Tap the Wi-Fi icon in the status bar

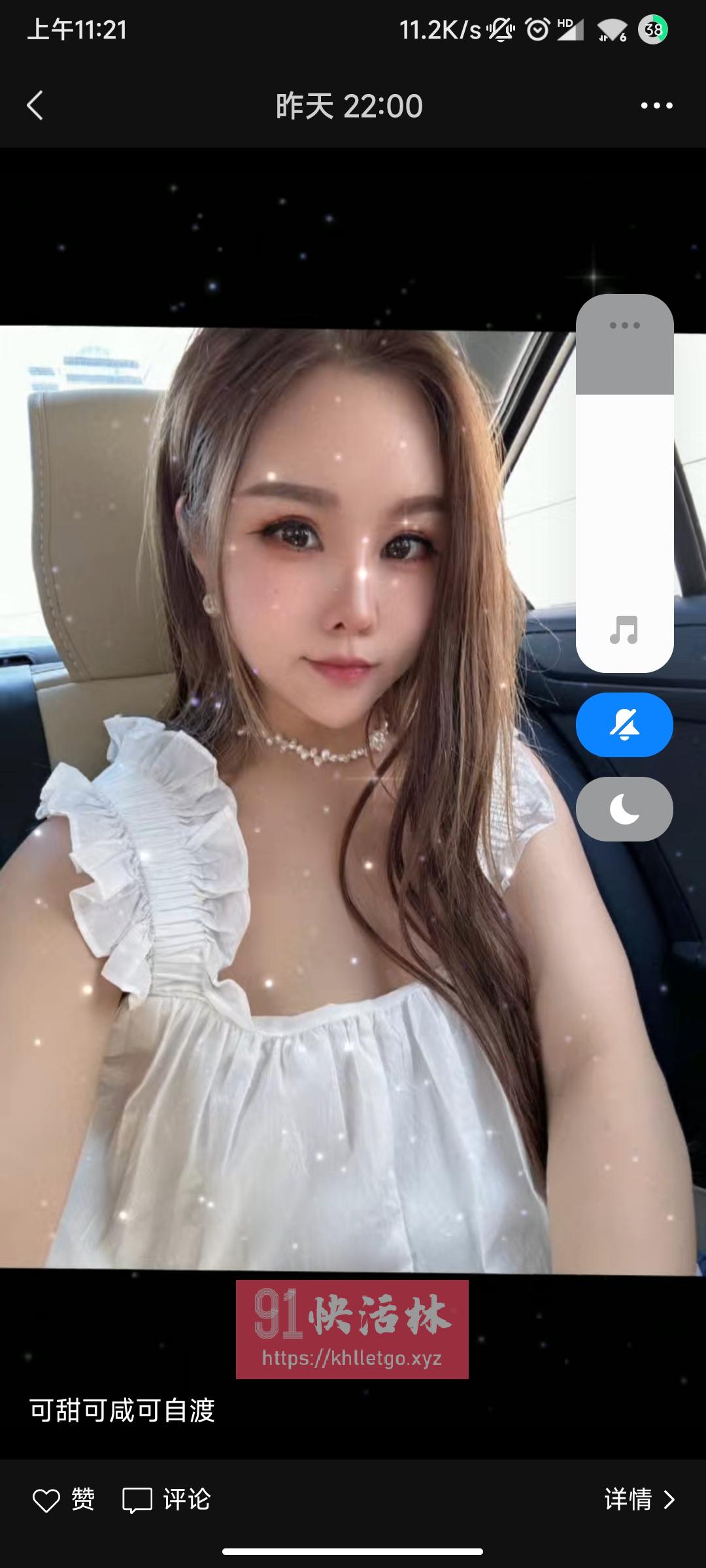point(611,29)
